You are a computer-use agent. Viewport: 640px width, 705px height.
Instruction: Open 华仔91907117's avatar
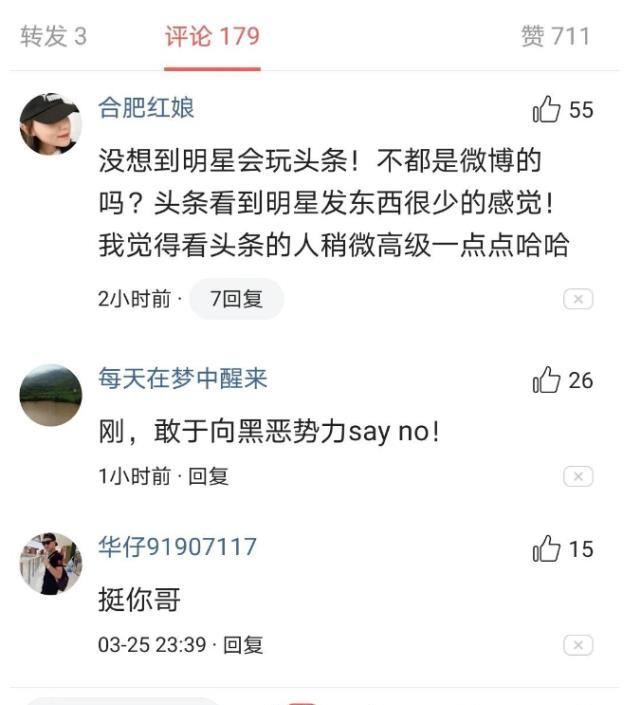pyautogui.click(x=50, y=563)
